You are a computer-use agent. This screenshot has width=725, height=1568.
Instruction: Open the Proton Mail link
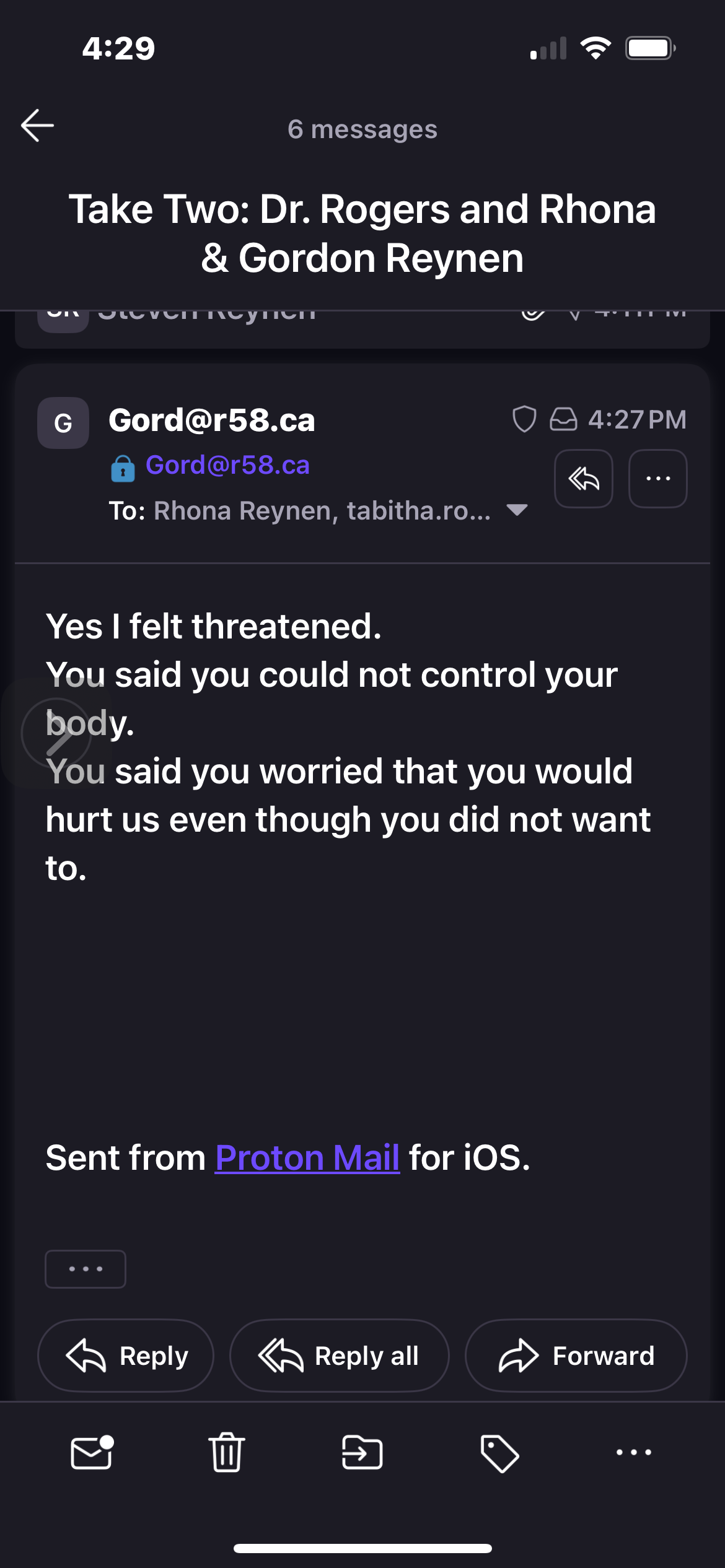click(x=307, y=1157)
